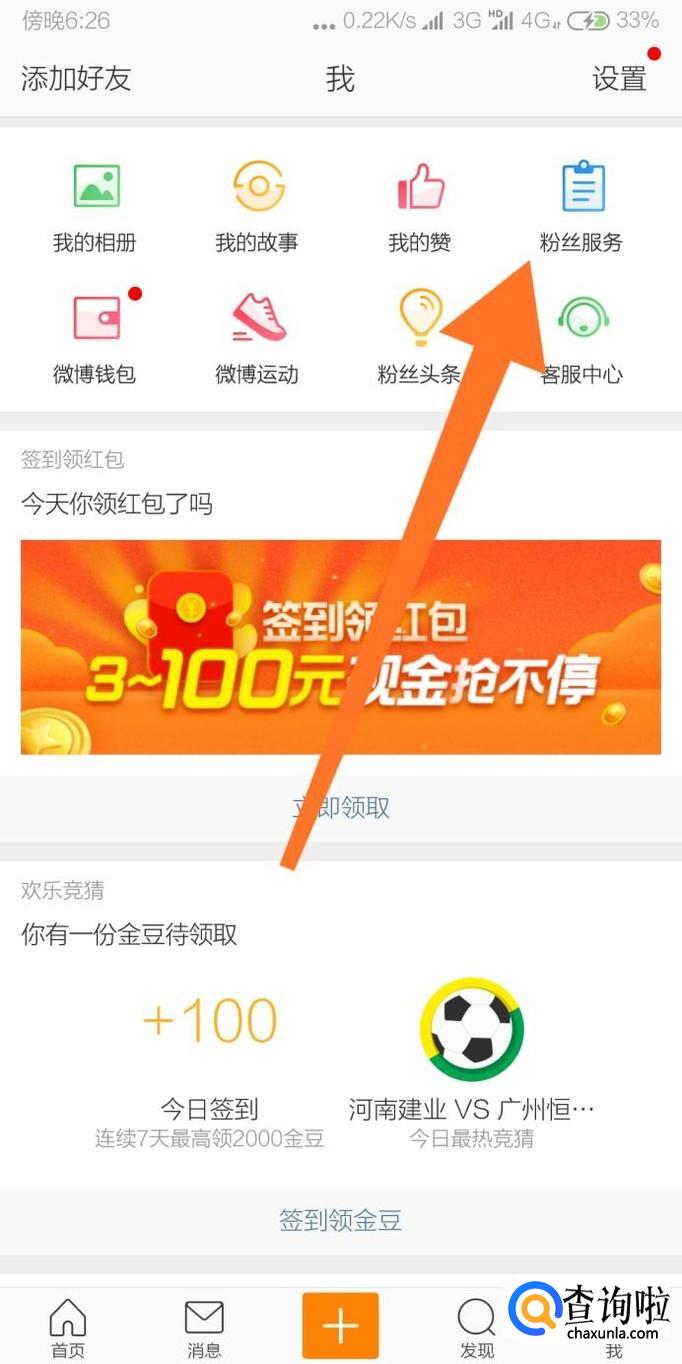
Task: Open 设置 settings
Action: [619, 78]
